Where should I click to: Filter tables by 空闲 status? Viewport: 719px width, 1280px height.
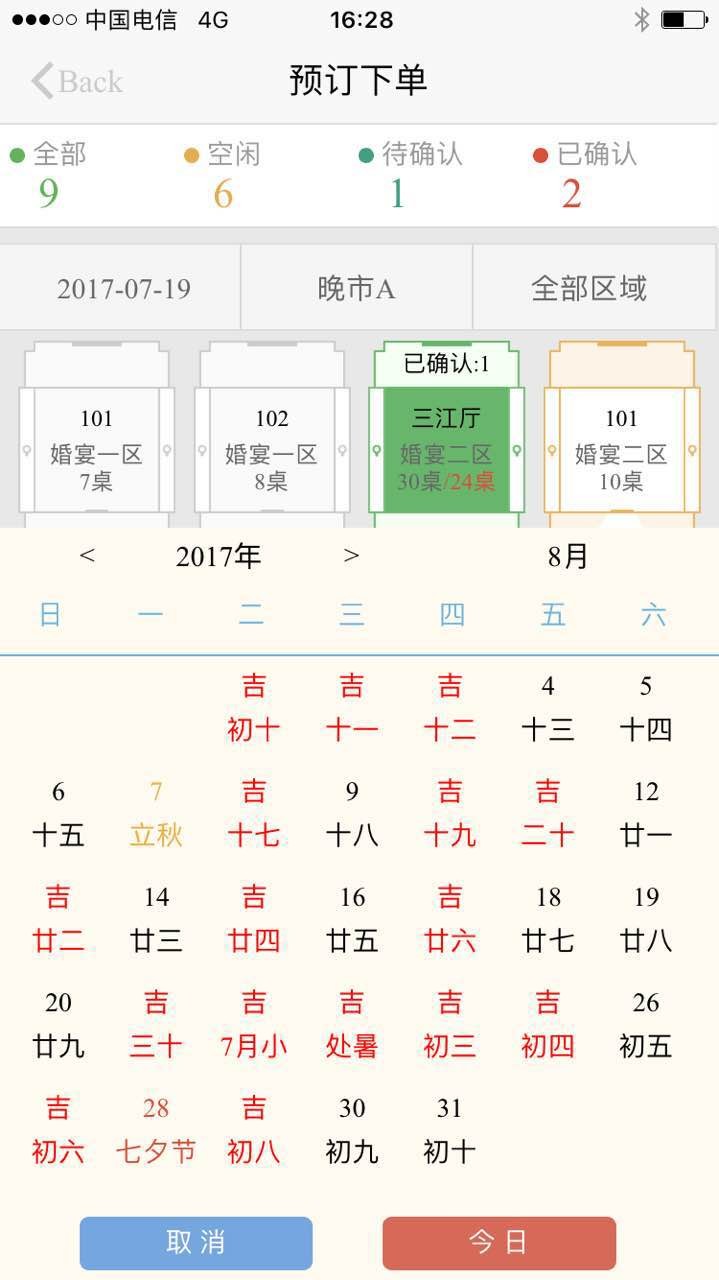coord(222,174)
